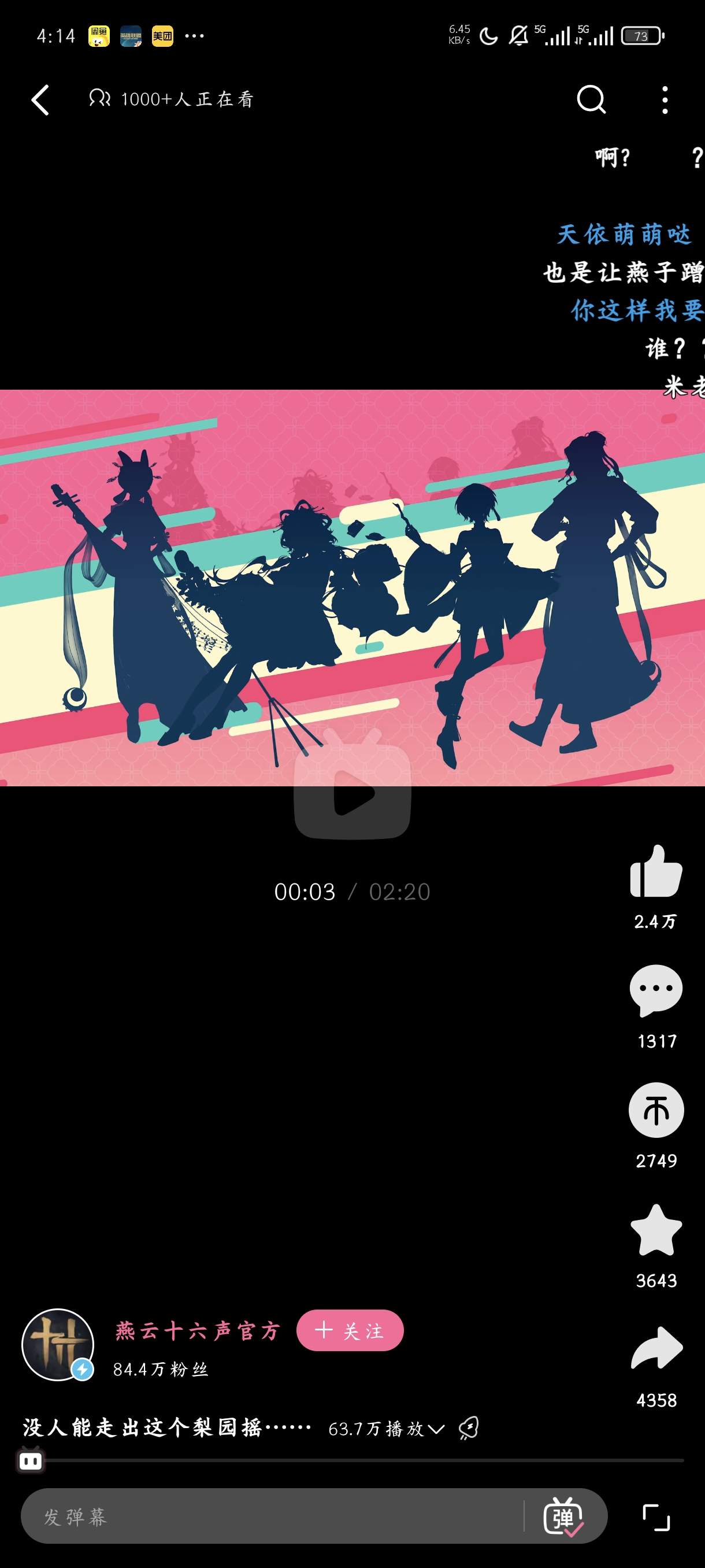The width and height of the screenshot is (705, 1568).
Task: Open the search function
Action: click(591, 99)
